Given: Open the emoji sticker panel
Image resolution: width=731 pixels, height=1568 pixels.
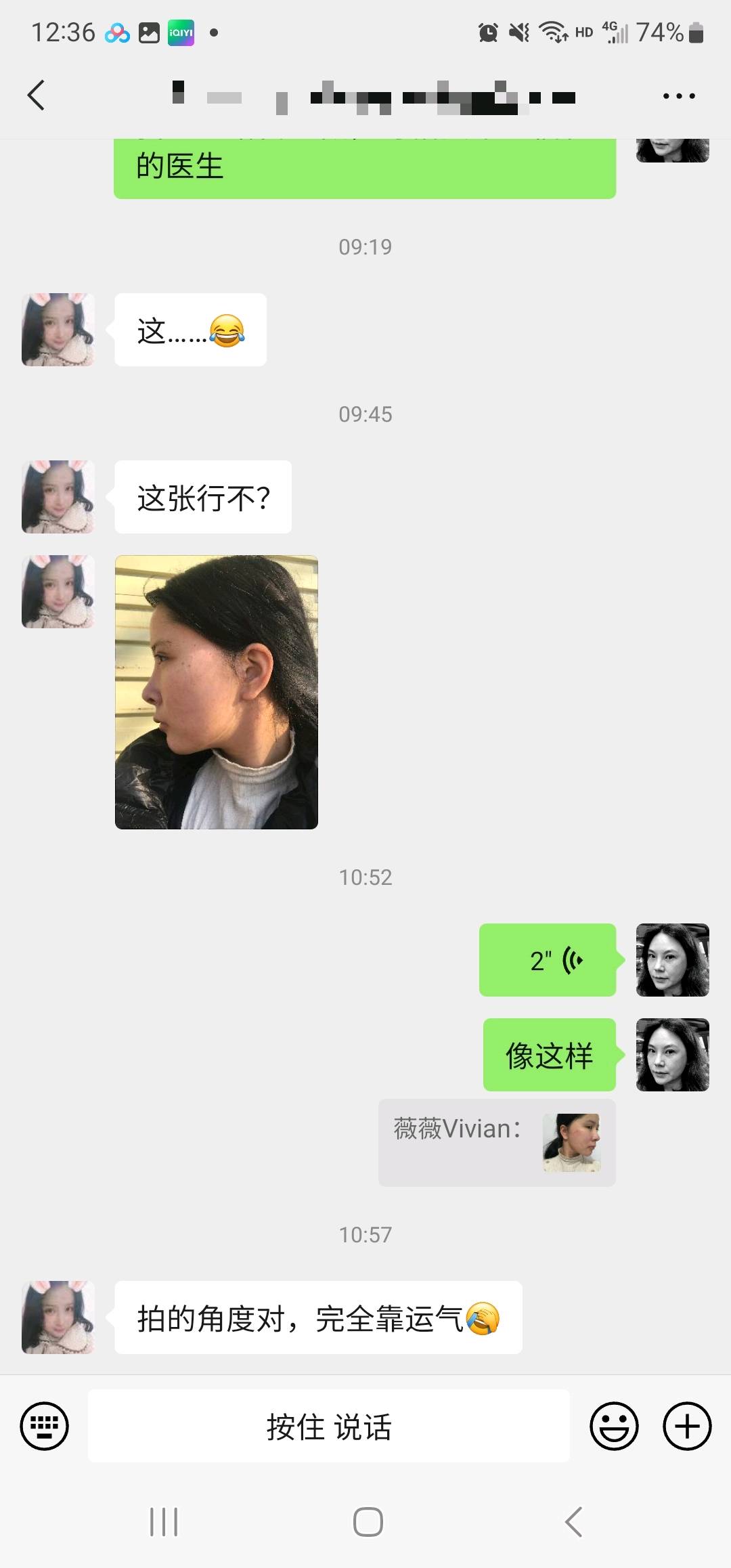Looking at the screenshot, I should coord(614,1426).
